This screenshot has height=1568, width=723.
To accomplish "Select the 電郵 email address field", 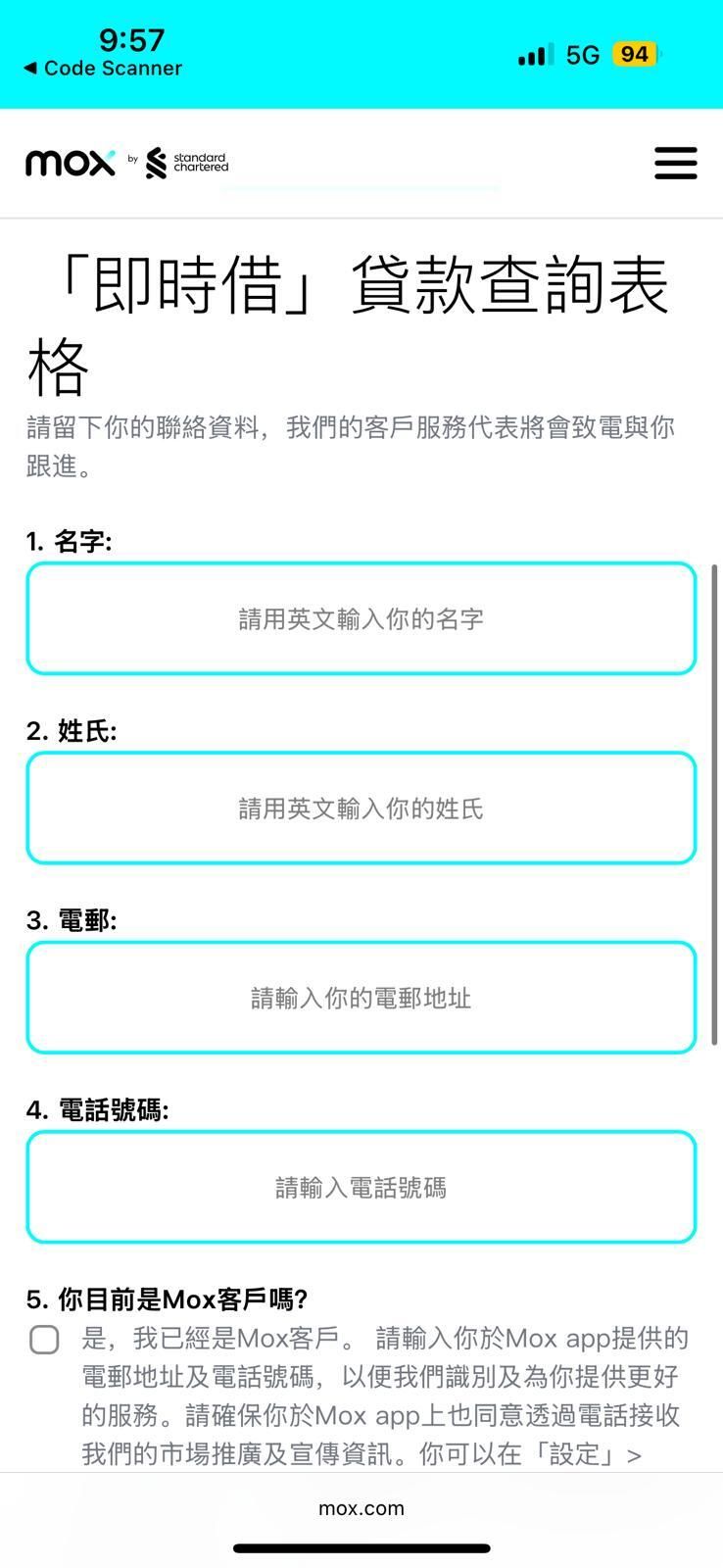I will coord(361,998).
